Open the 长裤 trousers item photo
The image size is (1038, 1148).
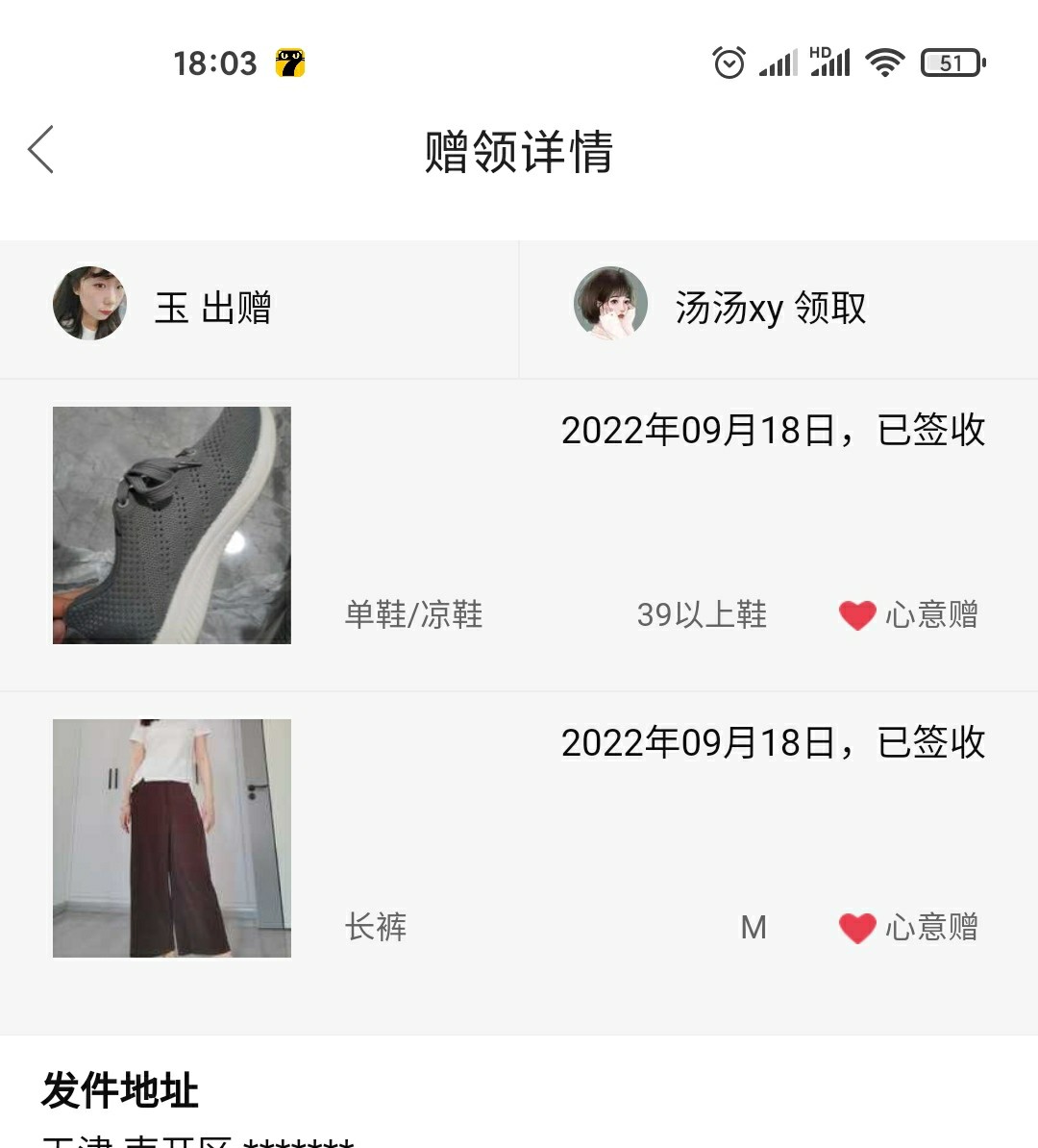click(x=172, y=837)
